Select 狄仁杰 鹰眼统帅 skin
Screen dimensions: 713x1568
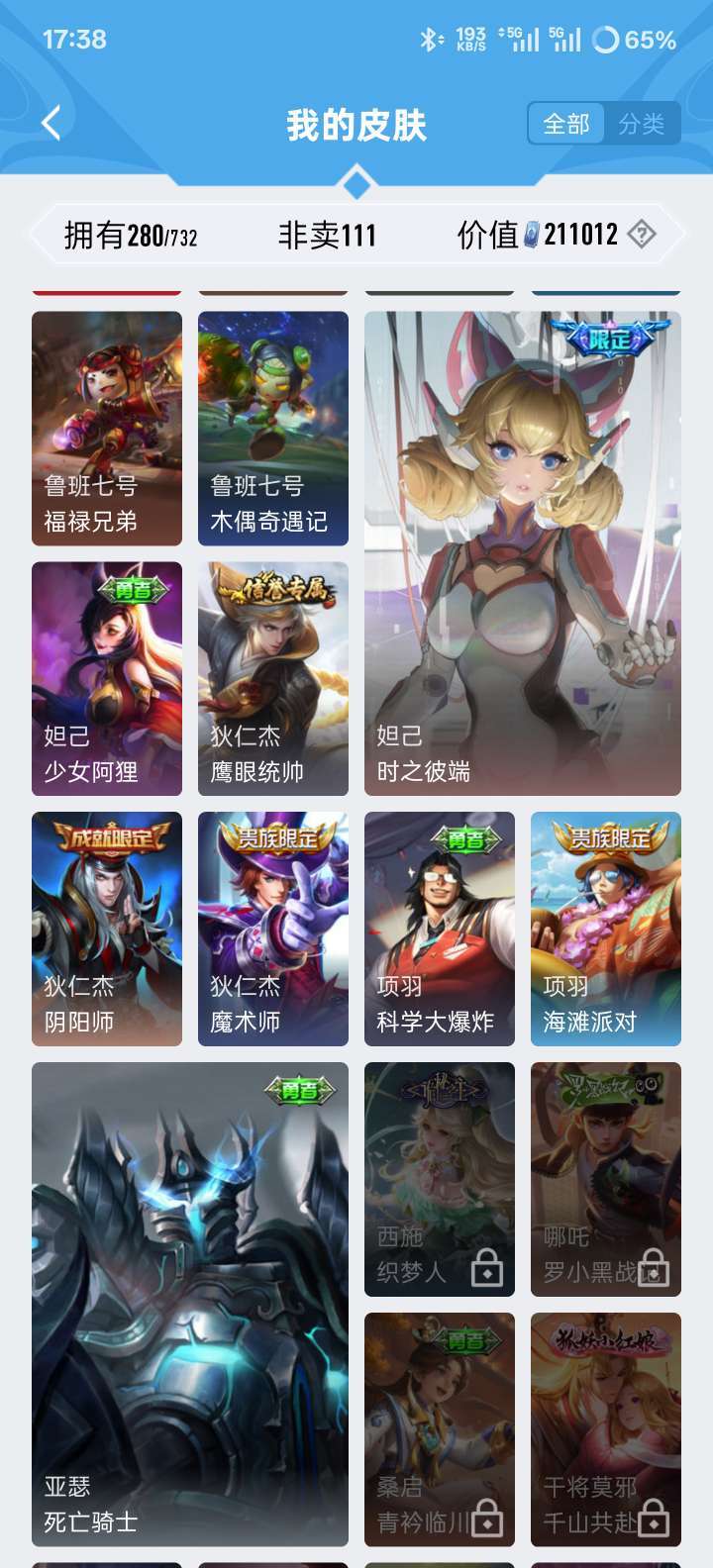point(273,679)
